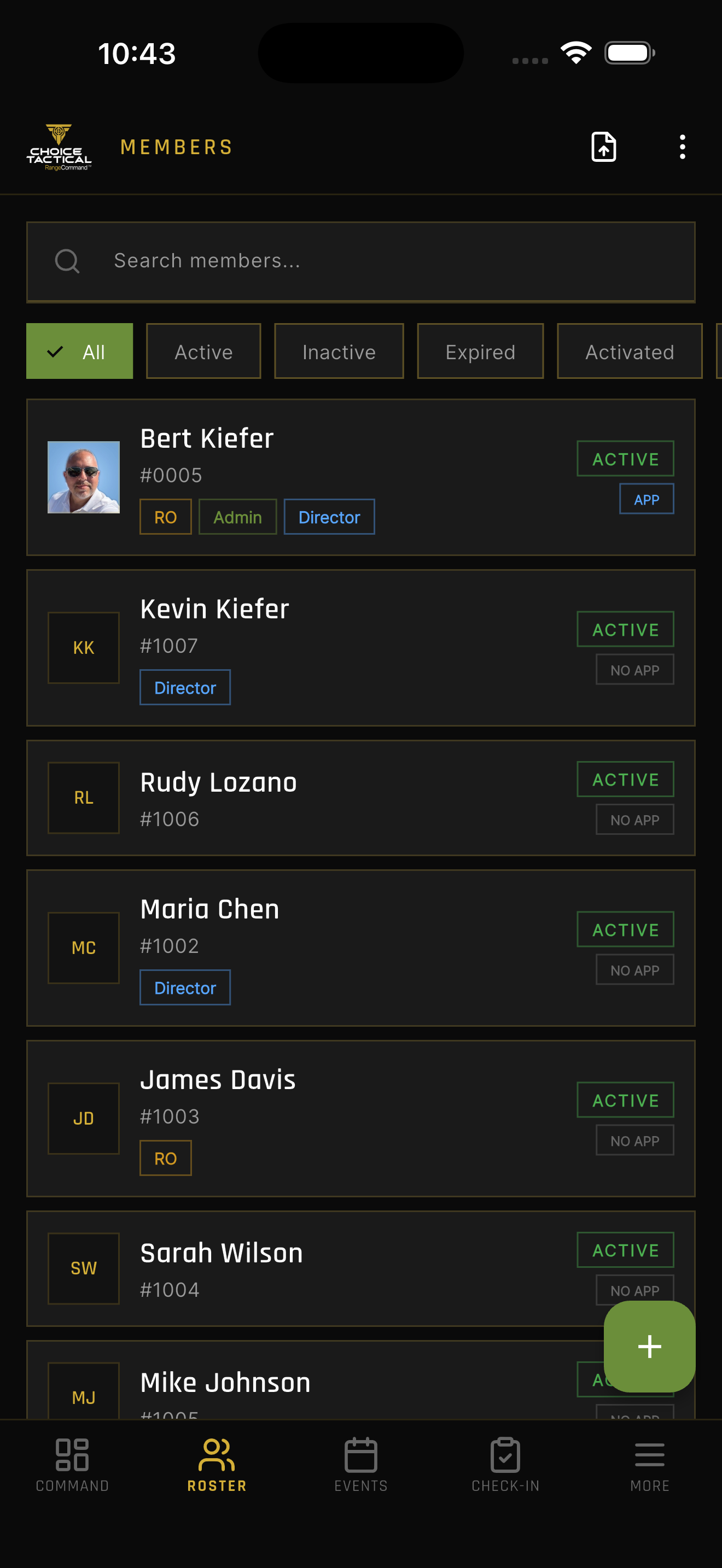Image resolution: width=722 pixels, height=1568 pixels.
Task: Click the Search members input field
Action: (304, 261)
